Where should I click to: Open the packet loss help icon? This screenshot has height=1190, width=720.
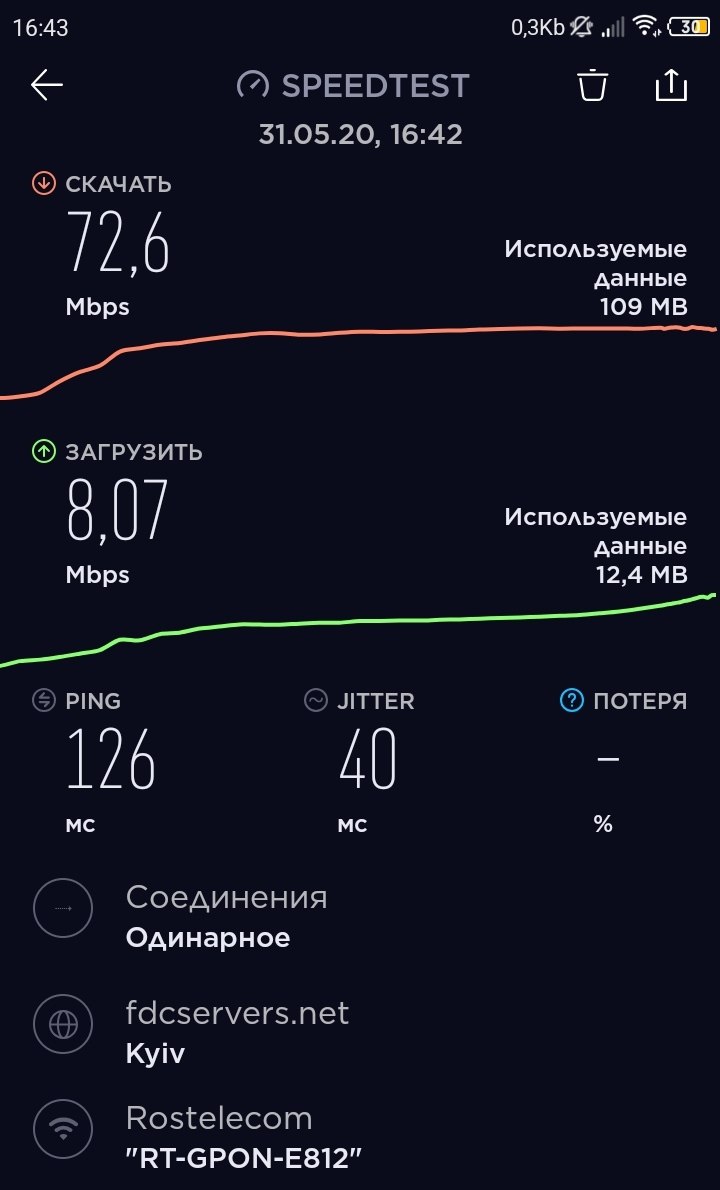tap(571, 700)
